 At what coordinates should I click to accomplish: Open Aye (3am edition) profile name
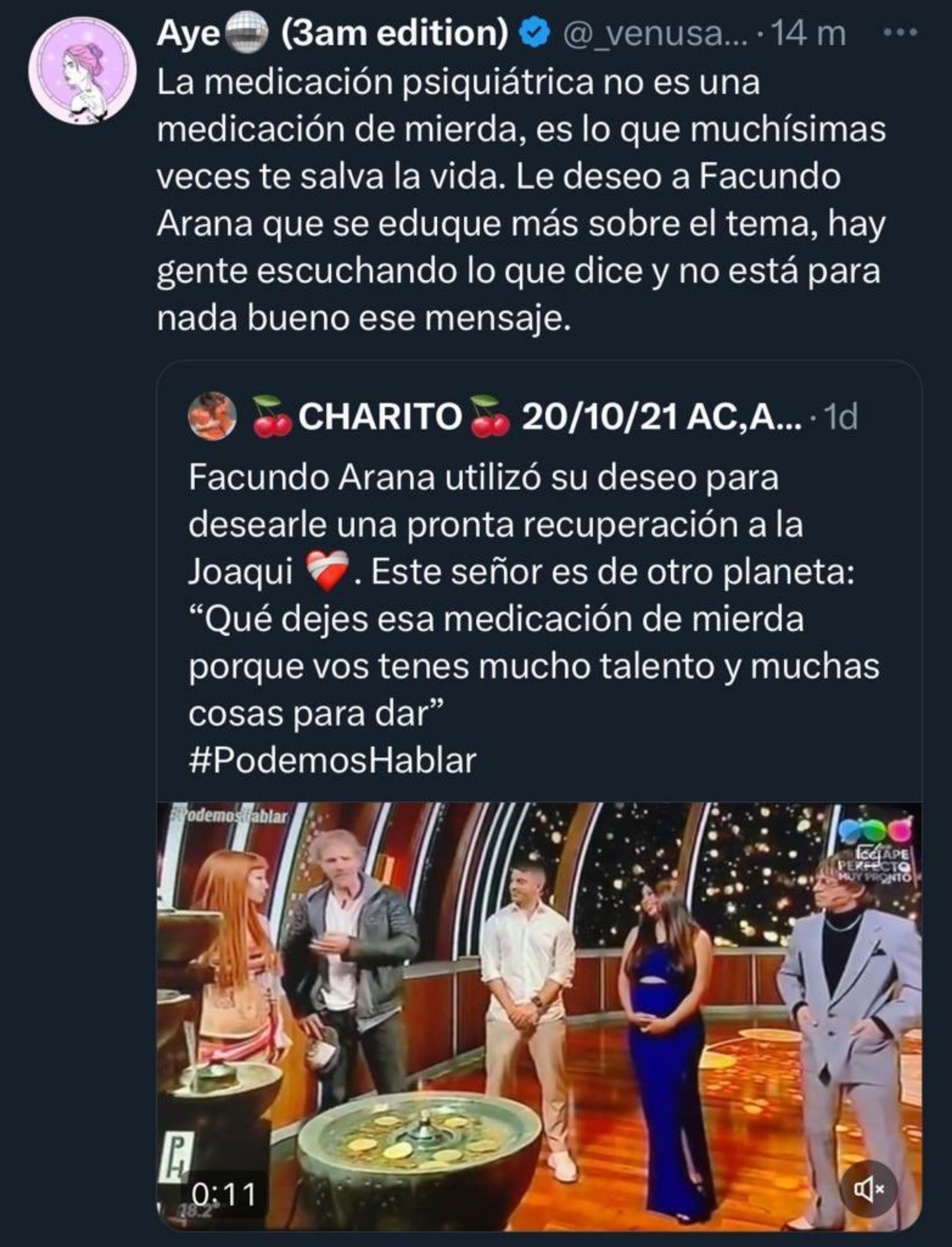[332, 35]
